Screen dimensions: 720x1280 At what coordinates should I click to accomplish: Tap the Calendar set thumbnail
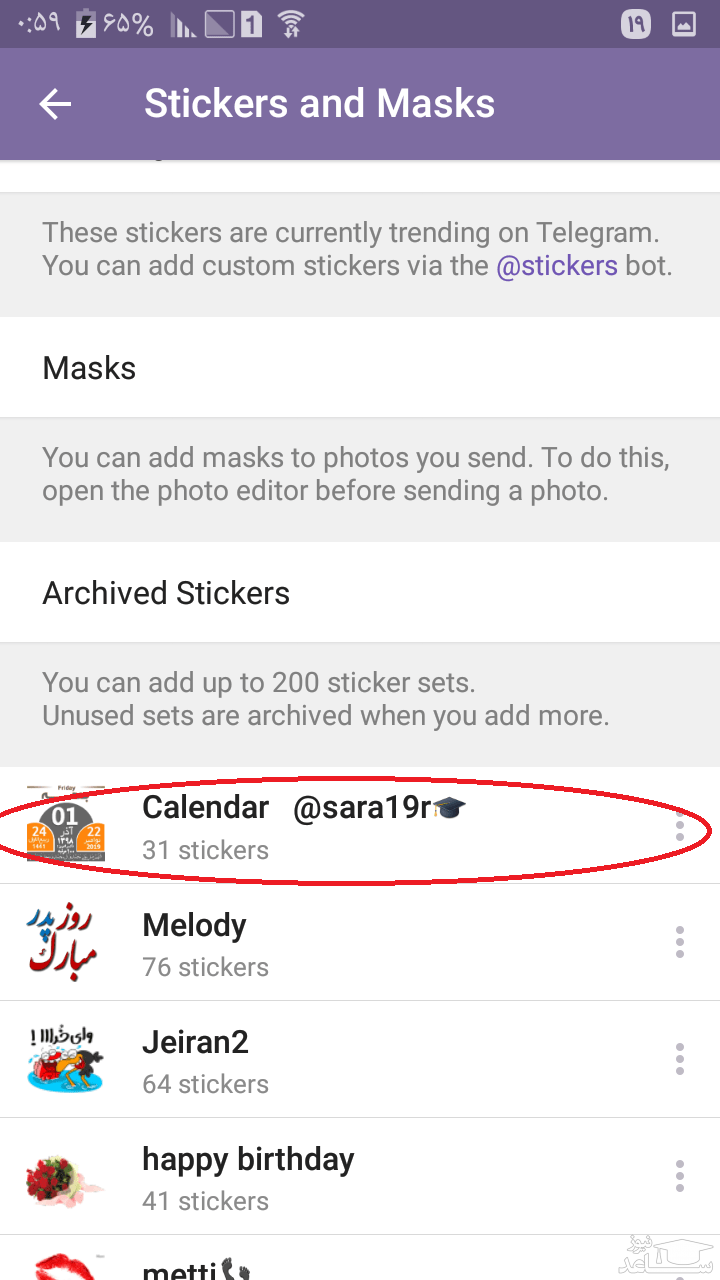65,827
